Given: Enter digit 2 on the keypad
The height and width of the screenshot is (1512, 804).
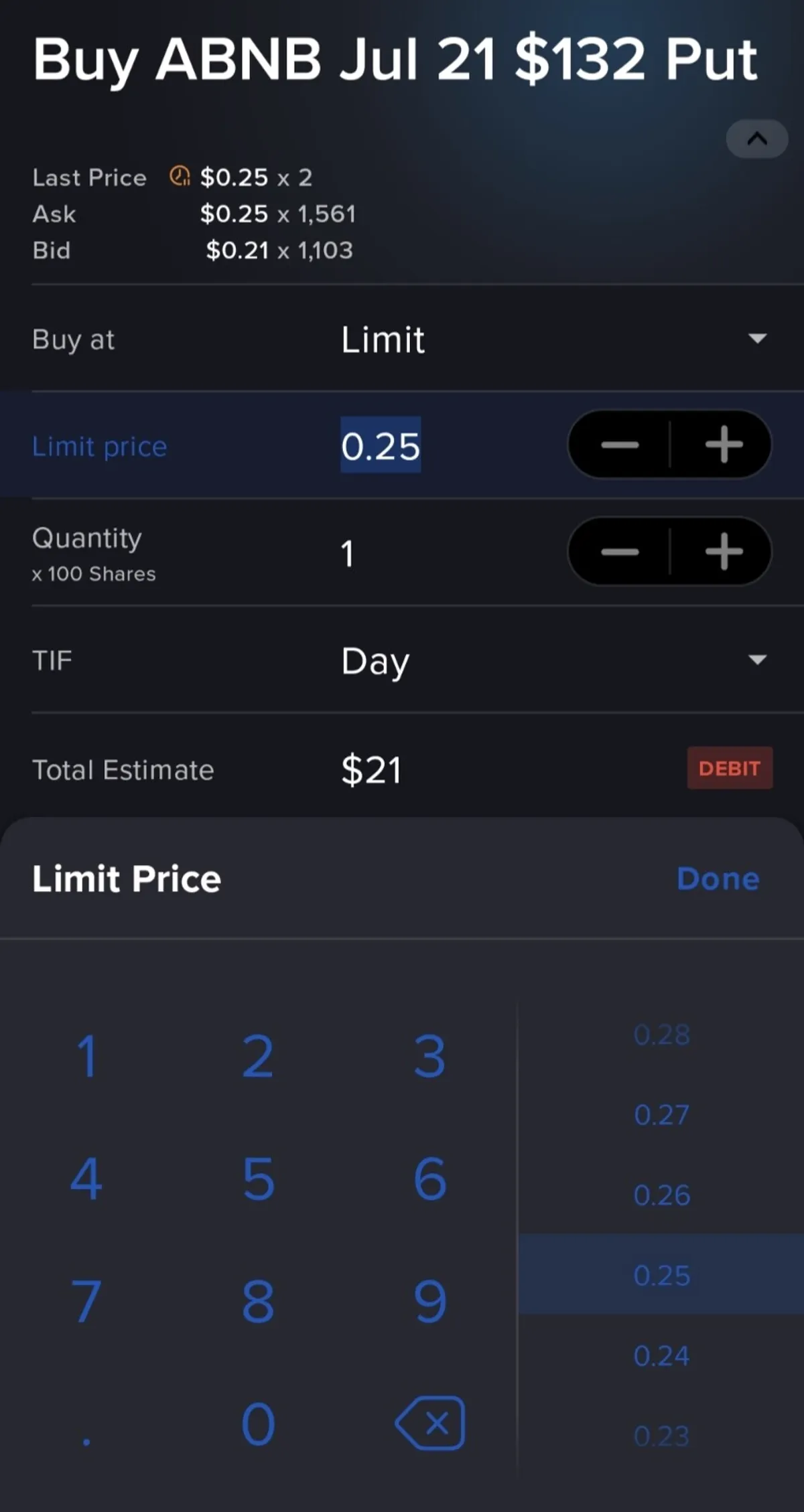Looking at the screenshot, I should pyautogui.click(x=259, y=1057).
